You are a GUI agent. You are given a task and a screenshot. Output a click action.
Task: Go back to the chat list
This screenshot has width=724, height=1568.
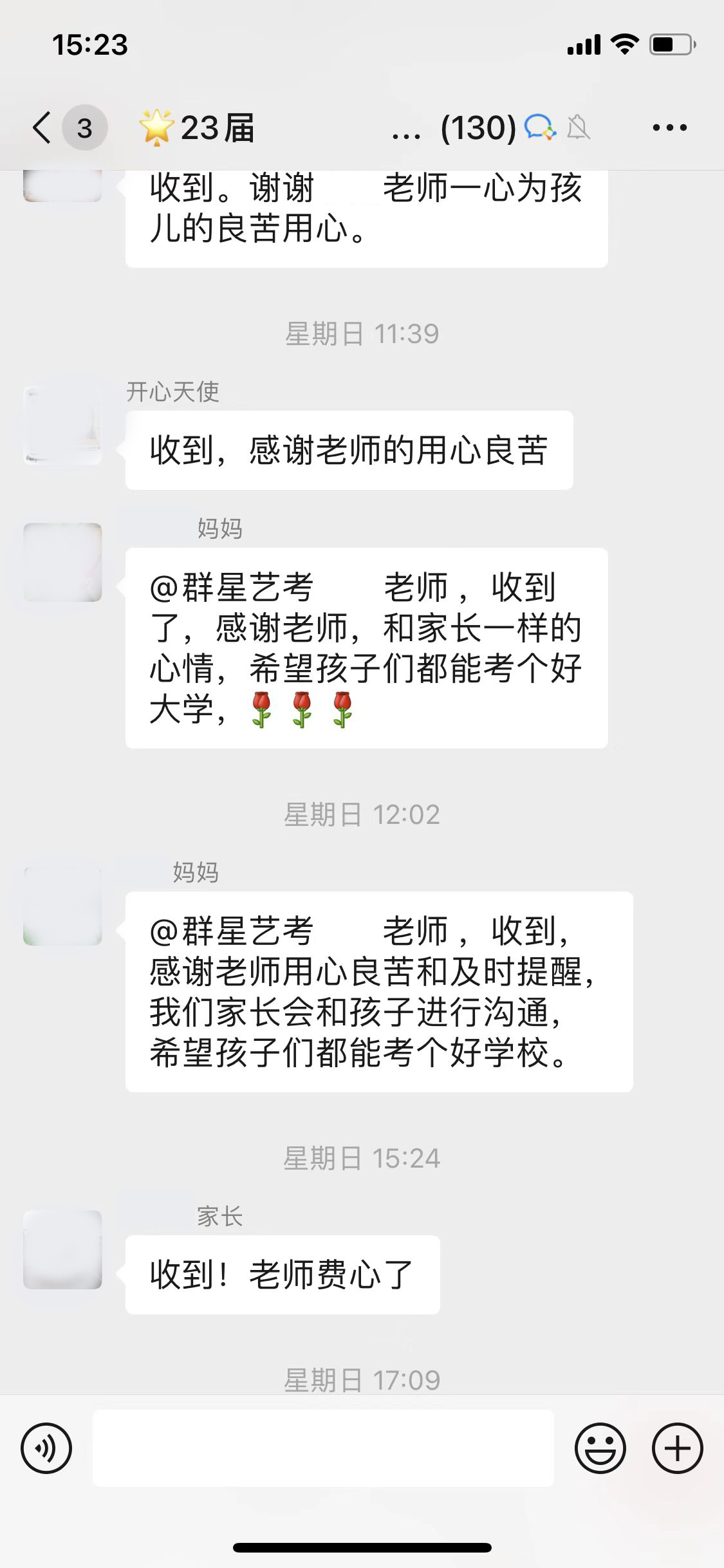(x=42, y=127)
